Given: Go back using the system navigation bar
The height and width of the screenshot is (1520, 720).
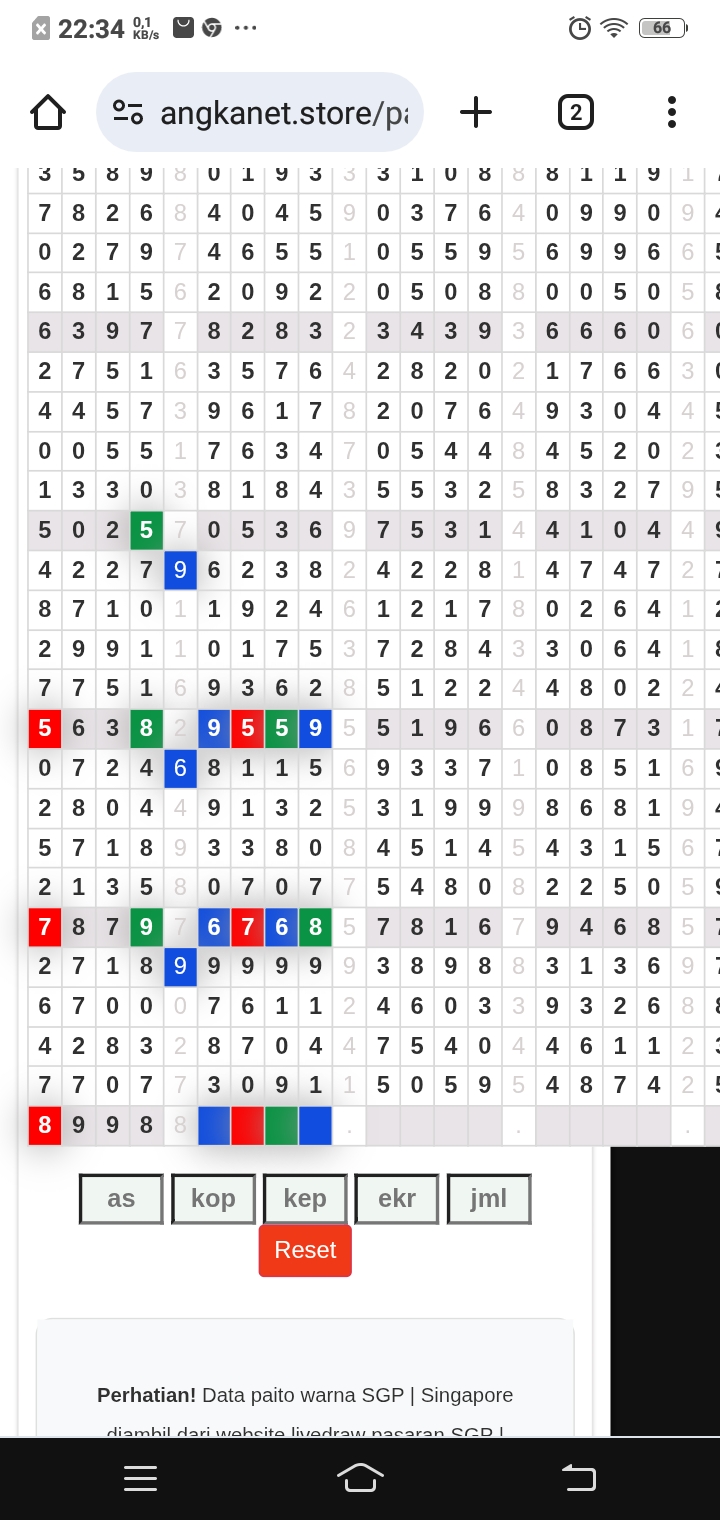Looking at the screenshot, I should click(x=578, y=1477).
